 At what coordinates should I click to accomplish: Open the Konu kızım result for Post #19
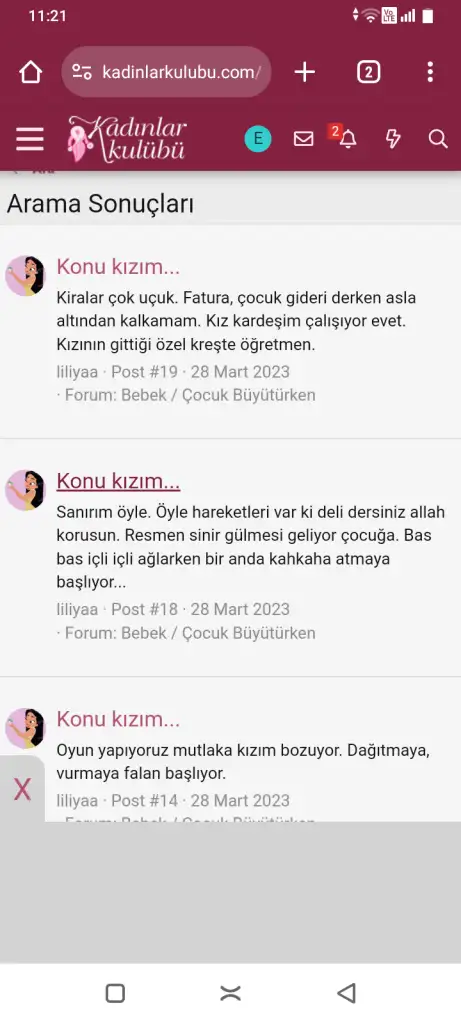pyautogui.click(x=118, y=266)
